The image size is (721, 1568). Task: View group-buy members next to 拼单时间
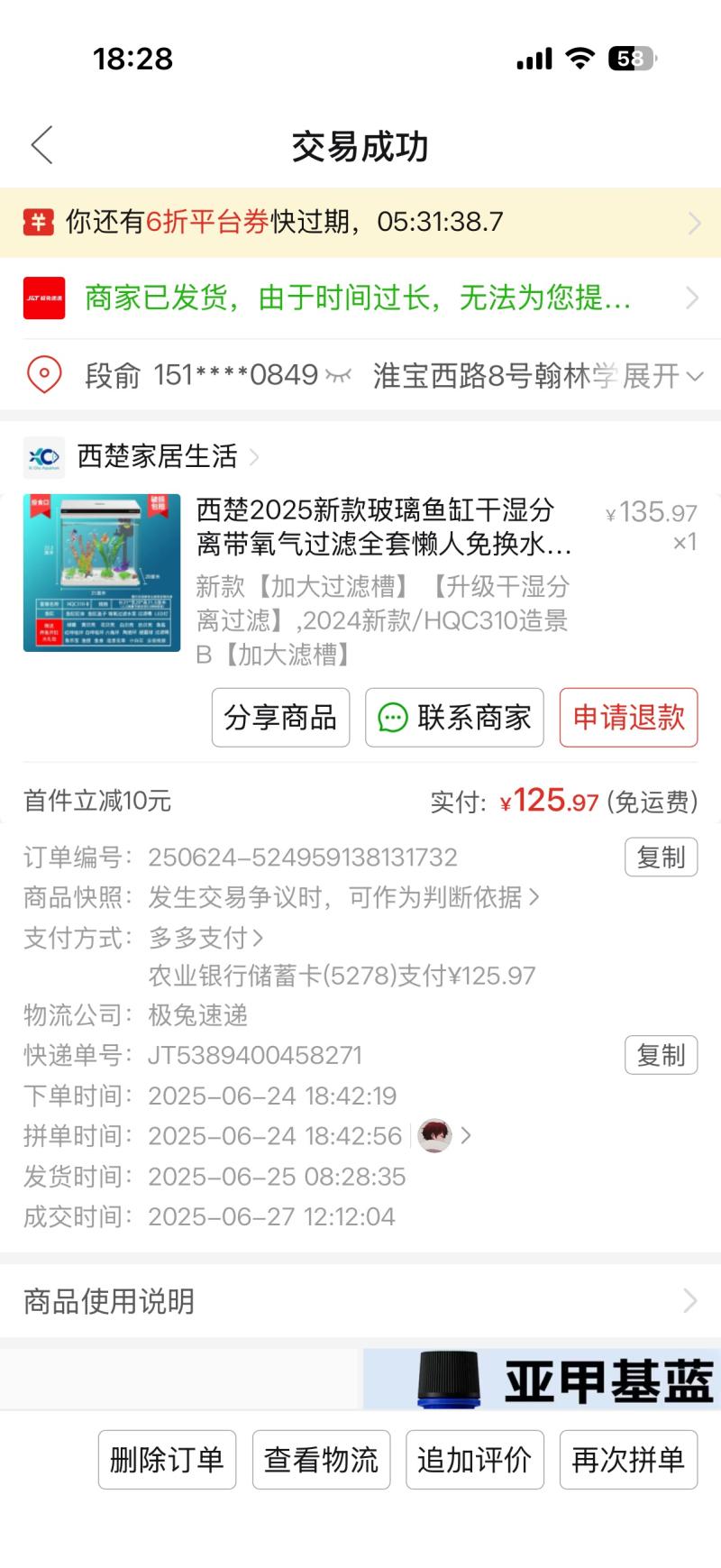pos(443,1136)
